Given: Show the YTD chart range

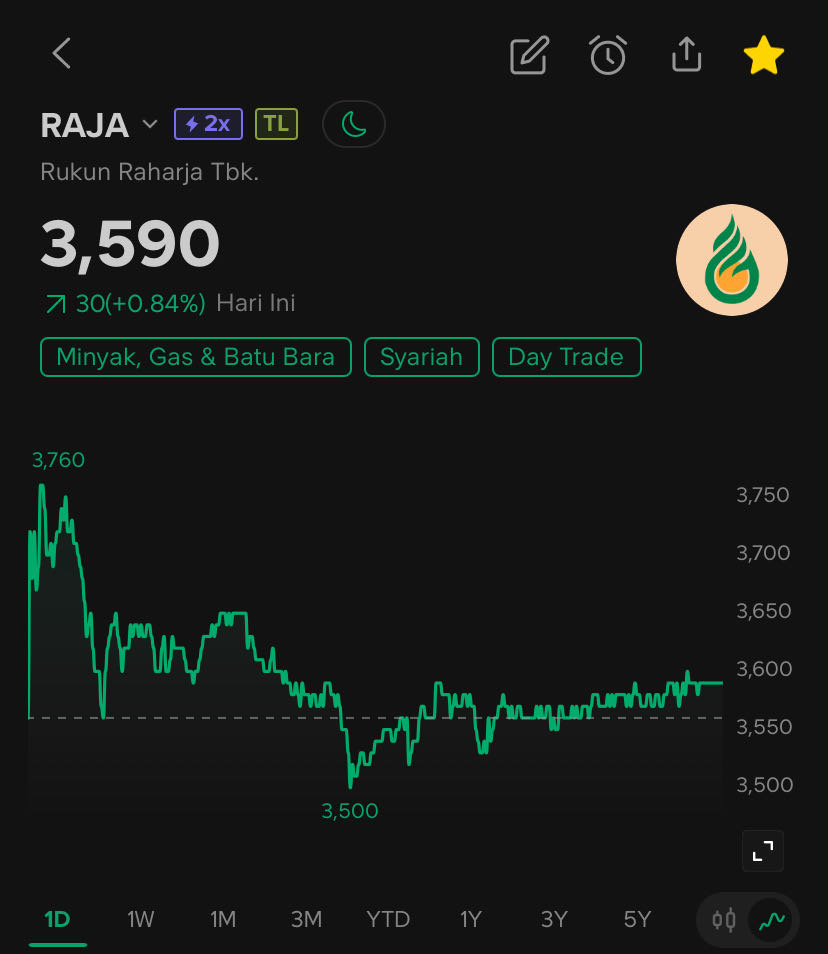Looking at the screenshot, I should 388,919.
